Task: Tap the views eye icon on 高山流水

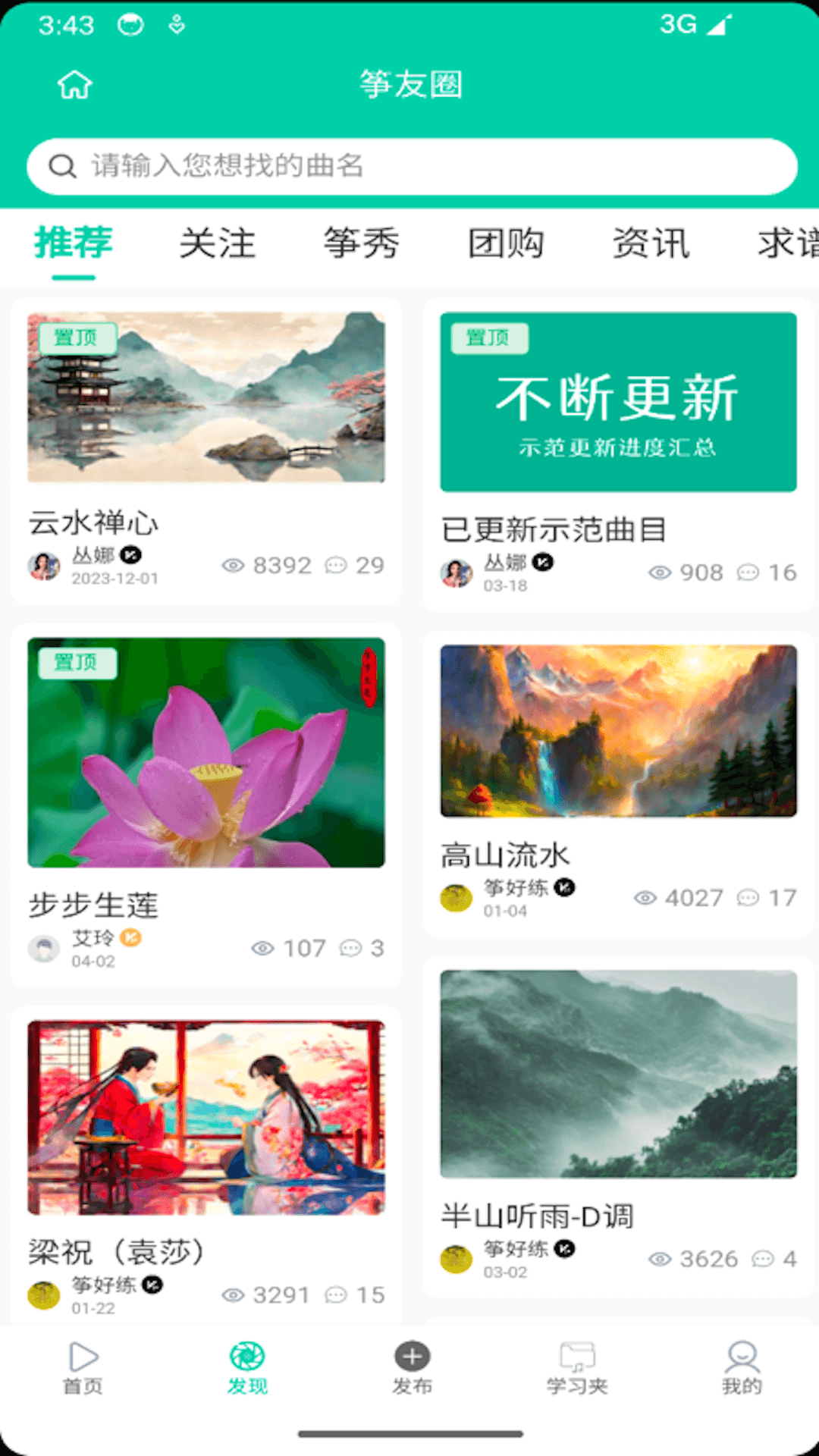Action: [645, 898]
